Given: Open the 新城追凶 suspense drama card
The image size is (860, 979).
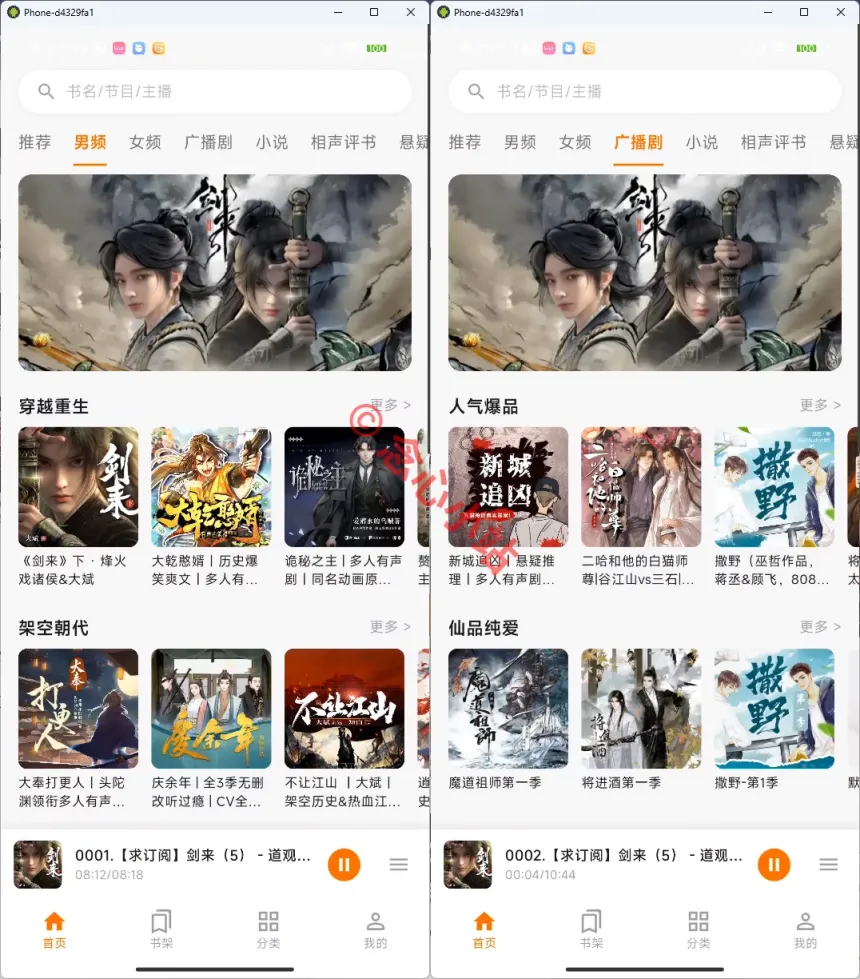Looking at the screenshot, I should tap(508, 487).
